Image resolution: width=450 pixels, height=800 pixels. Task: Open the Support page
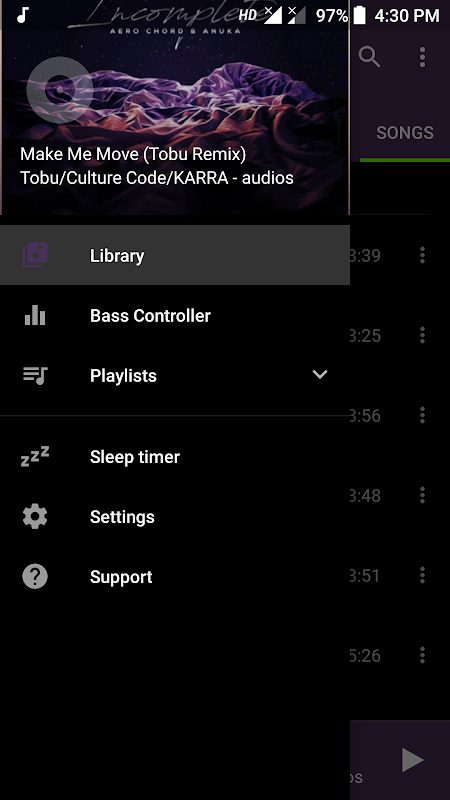[x=174, y=577]
